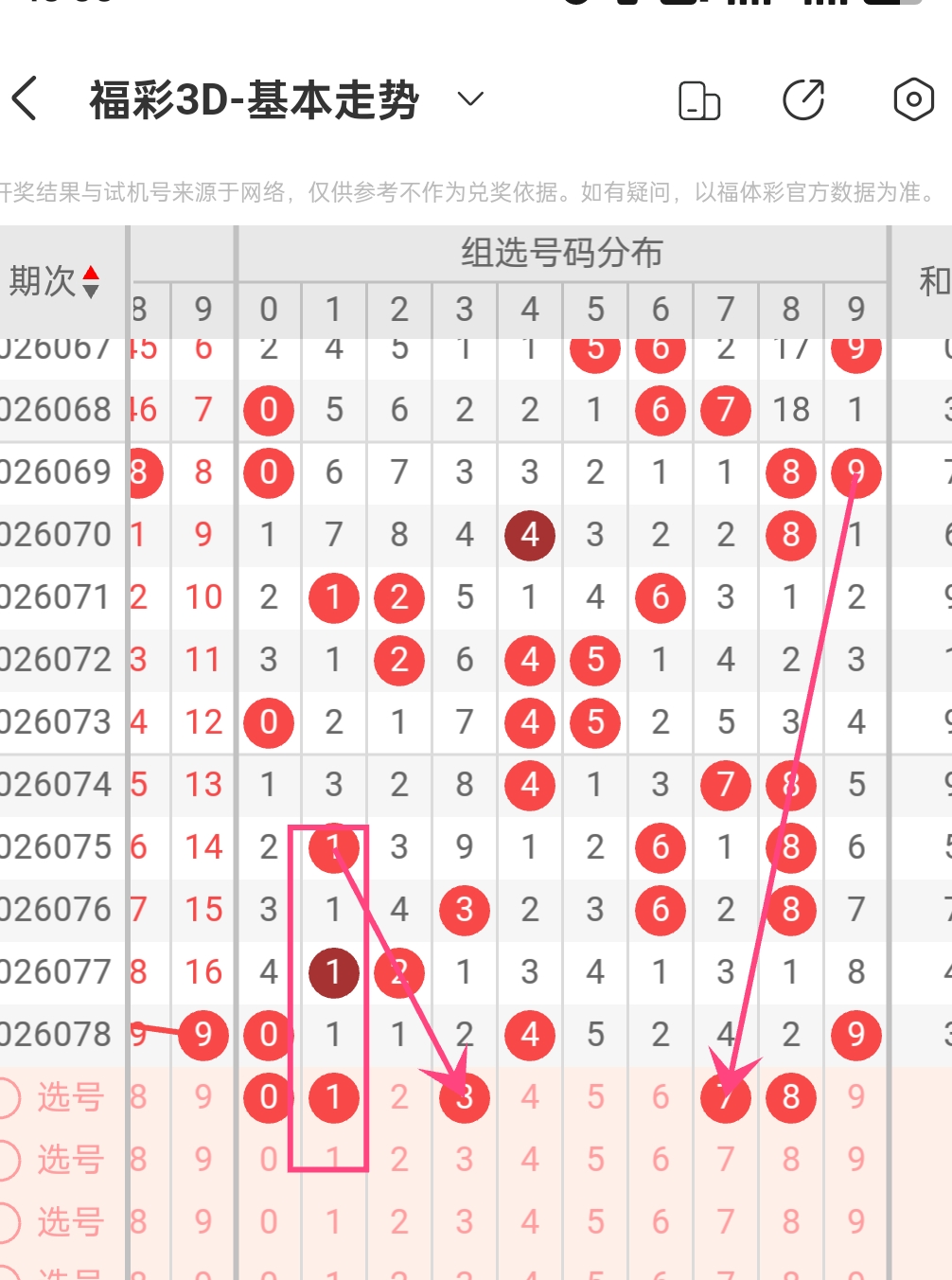Viewport: 952px width, 1280px height.
Task: Tap the circled 8 in the bottom 选号 row
Action: [790, 1098]
